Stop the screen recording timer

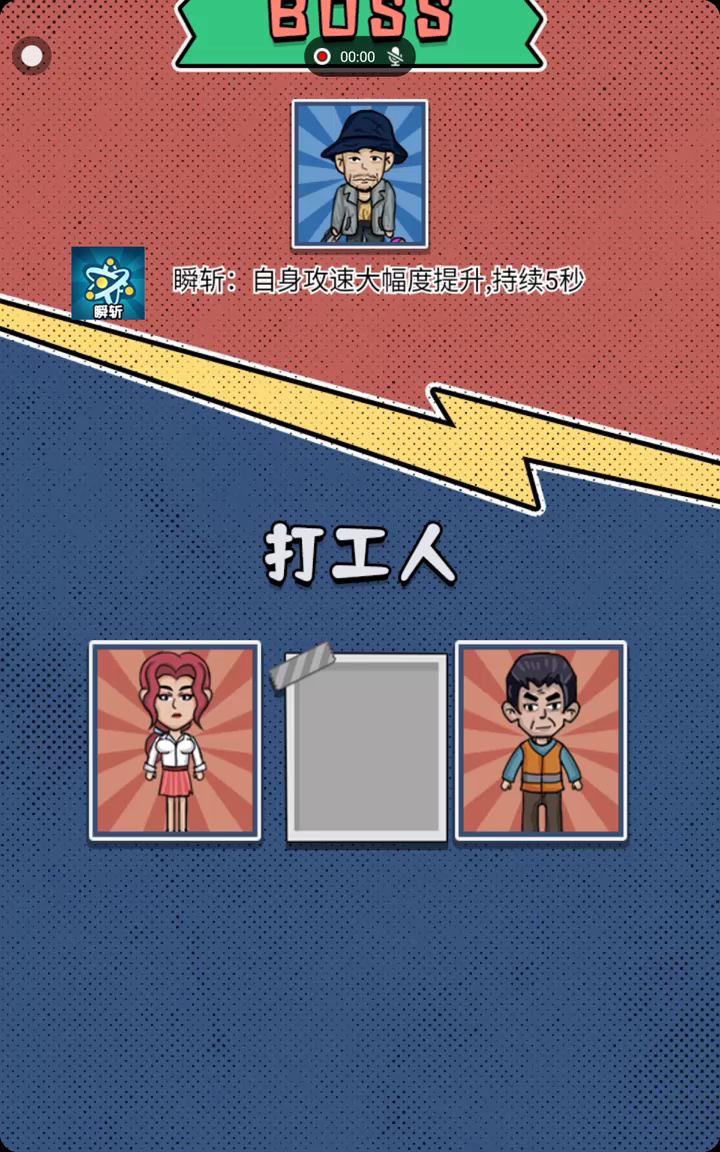click(x=322, y=57)
